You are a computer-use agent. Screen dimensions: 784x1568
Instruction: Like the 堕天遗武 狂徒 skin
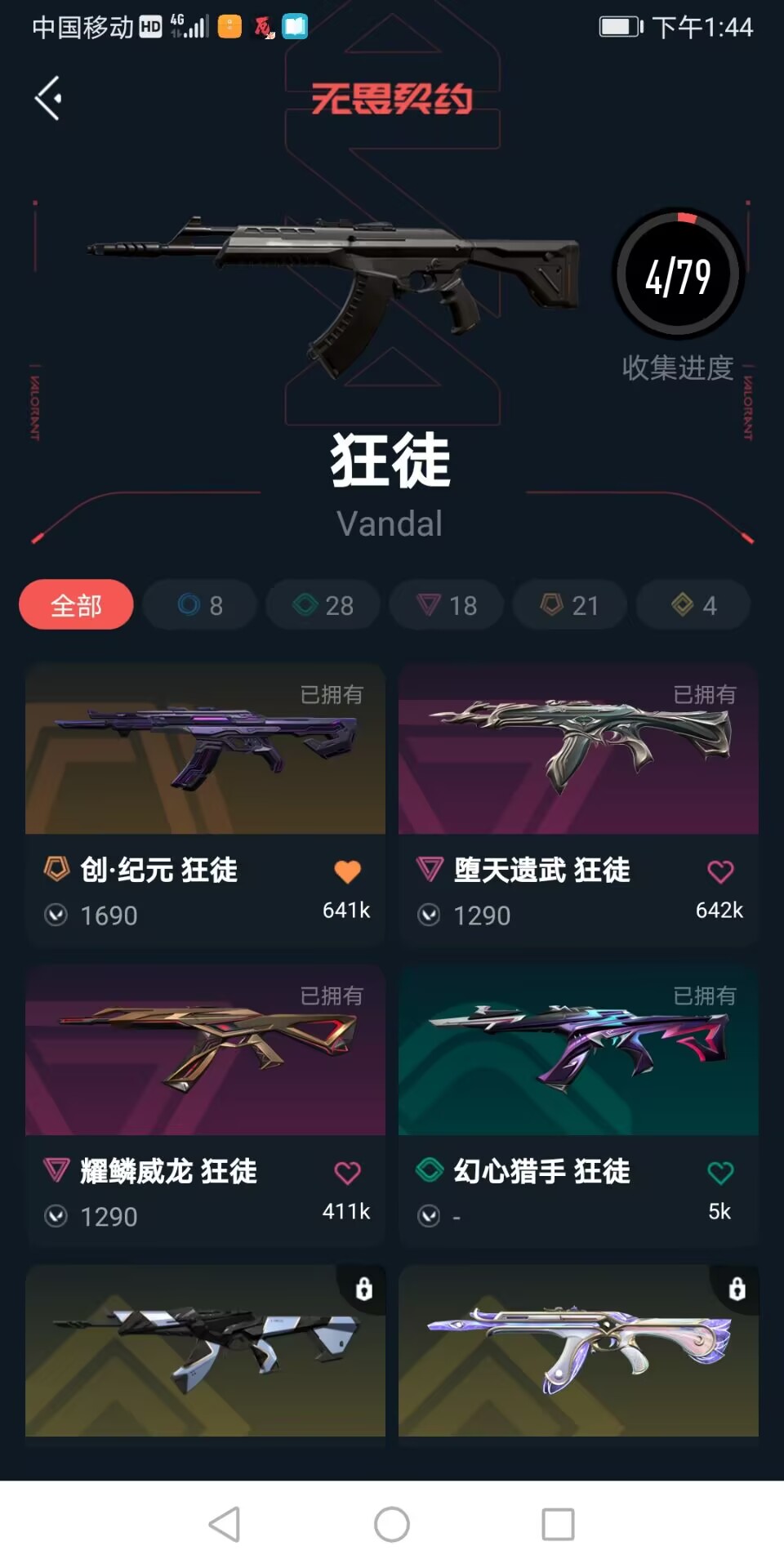720,872
